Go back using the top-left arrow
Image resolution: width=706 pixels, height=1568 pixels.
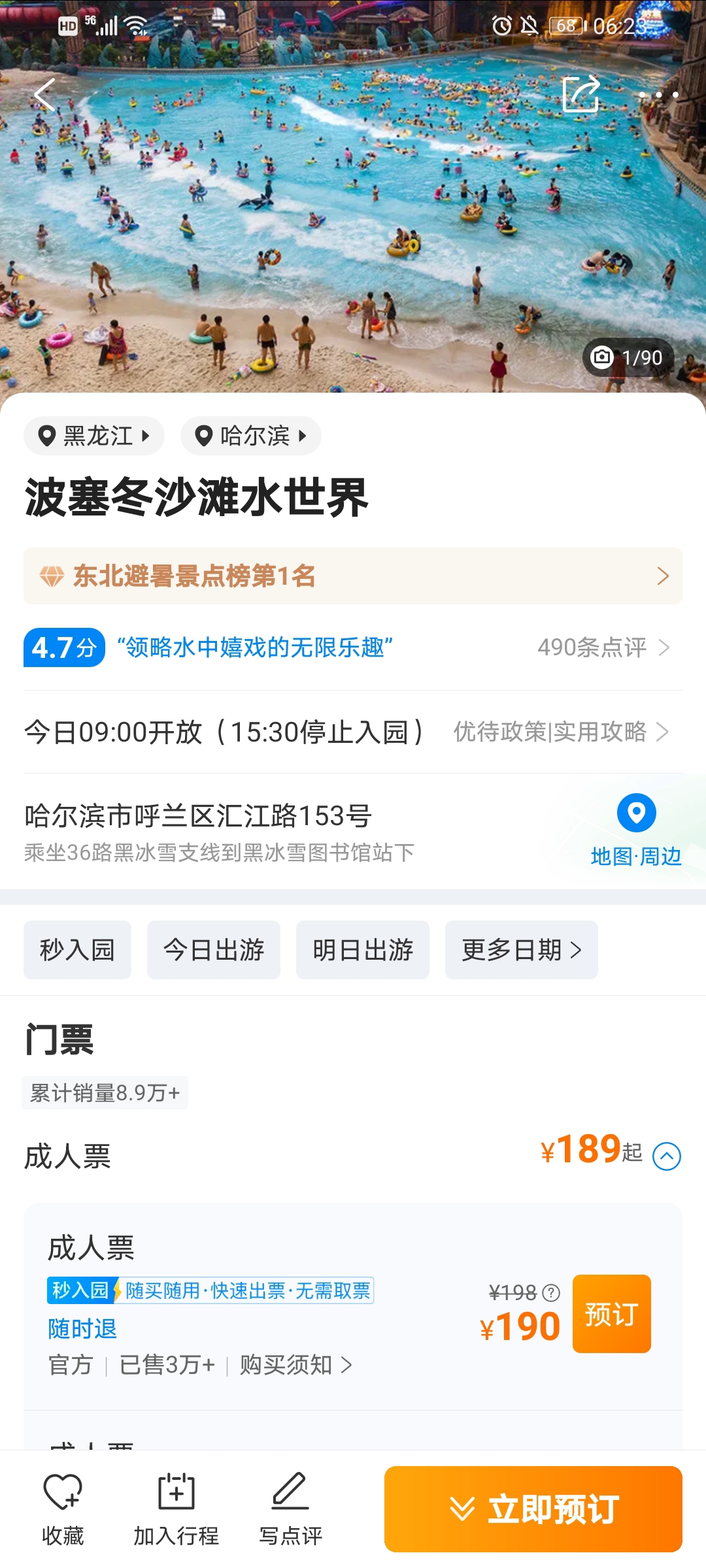(44, 95)
